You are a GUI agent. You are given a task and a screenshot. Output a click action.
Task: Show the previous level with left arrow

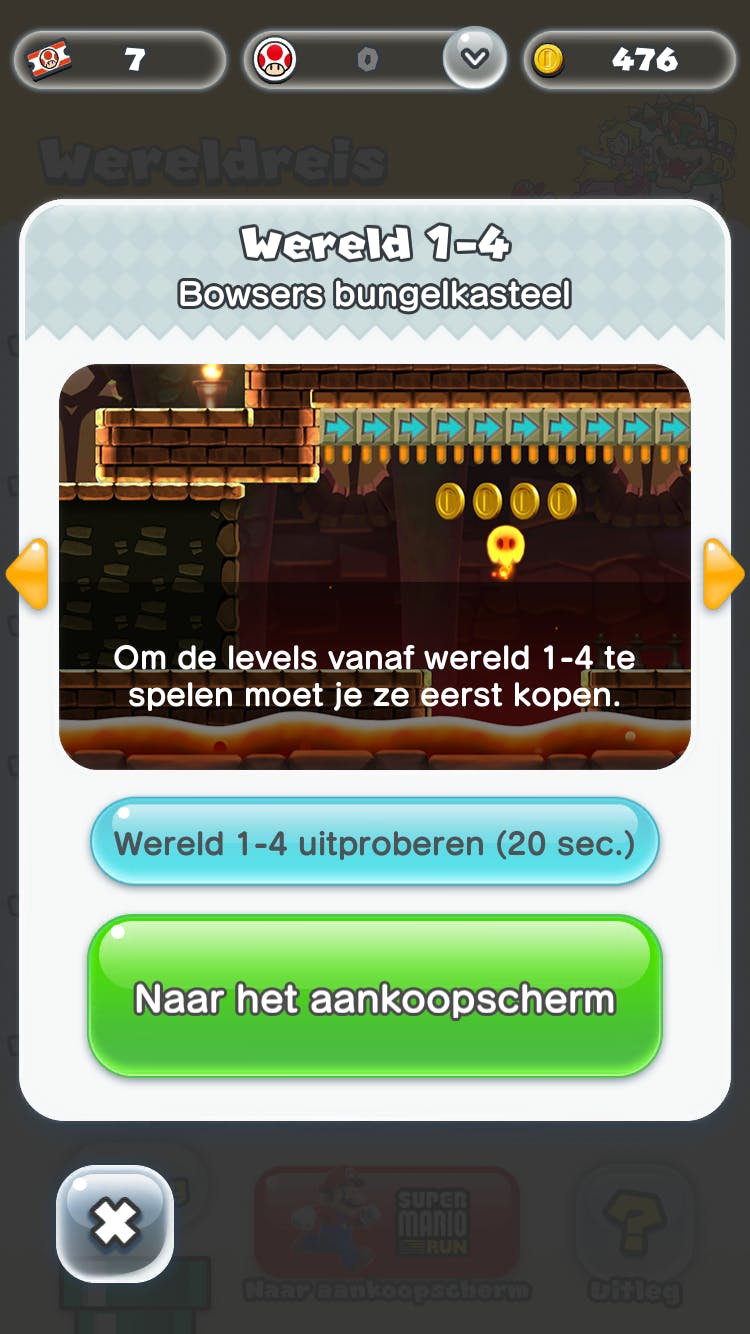27,574
